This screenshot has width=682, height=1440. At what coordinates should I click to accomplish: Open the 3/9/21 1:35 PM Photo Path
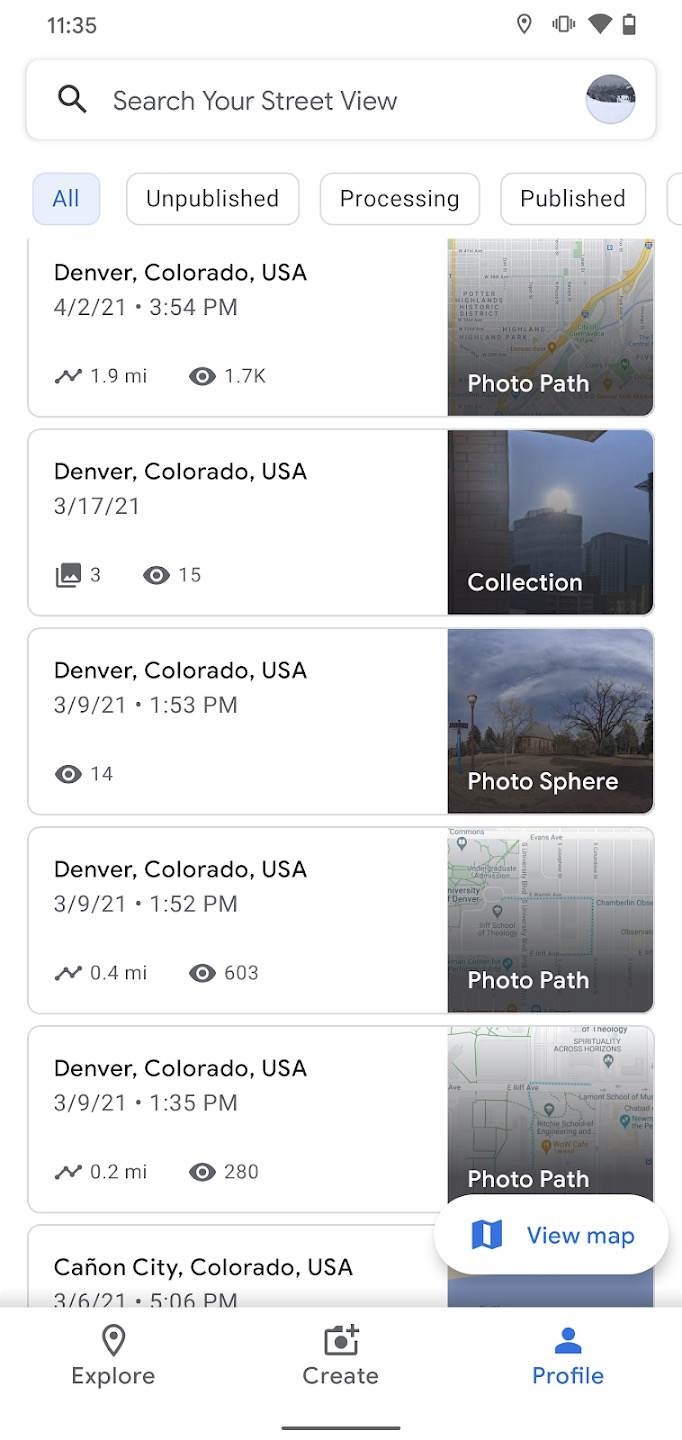pyautogui.click(x=240, y=1119)
